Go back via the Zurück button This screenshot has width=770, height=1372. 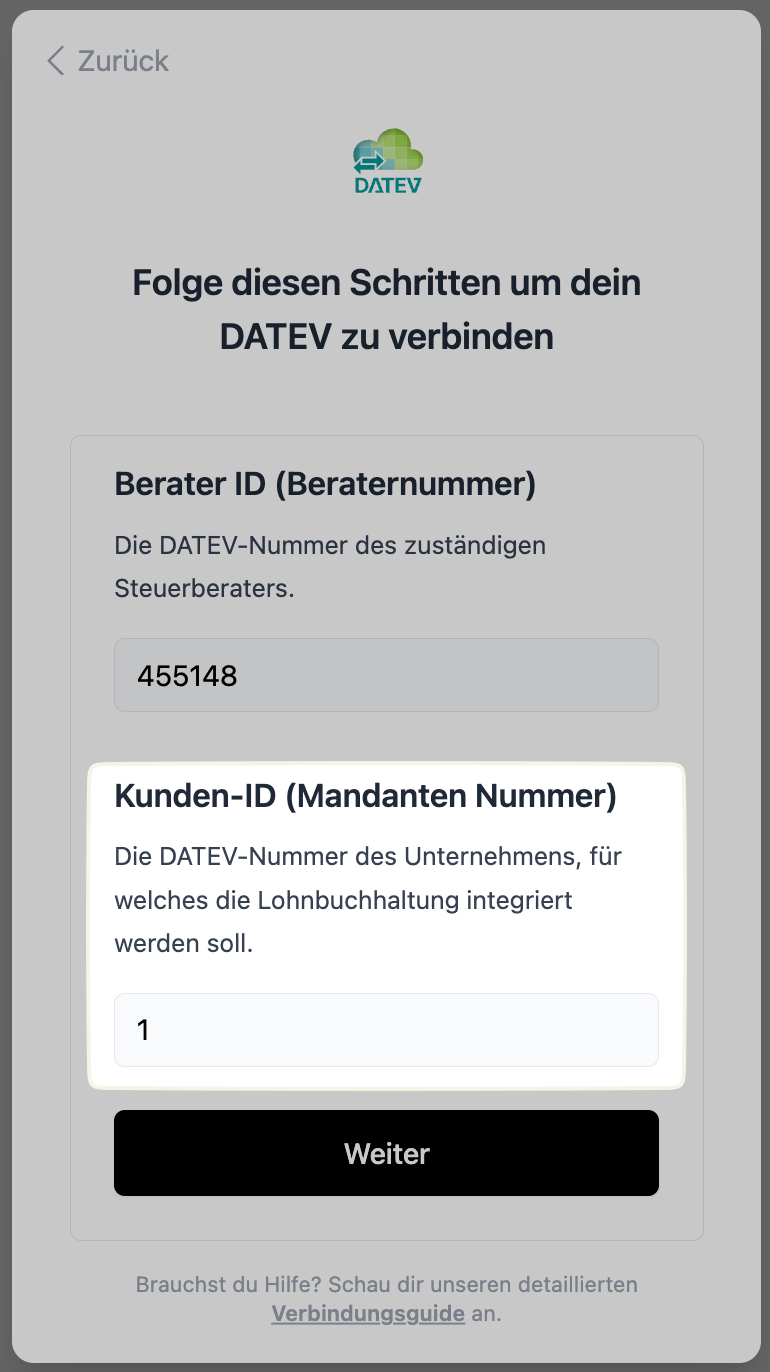click(108, 61)
